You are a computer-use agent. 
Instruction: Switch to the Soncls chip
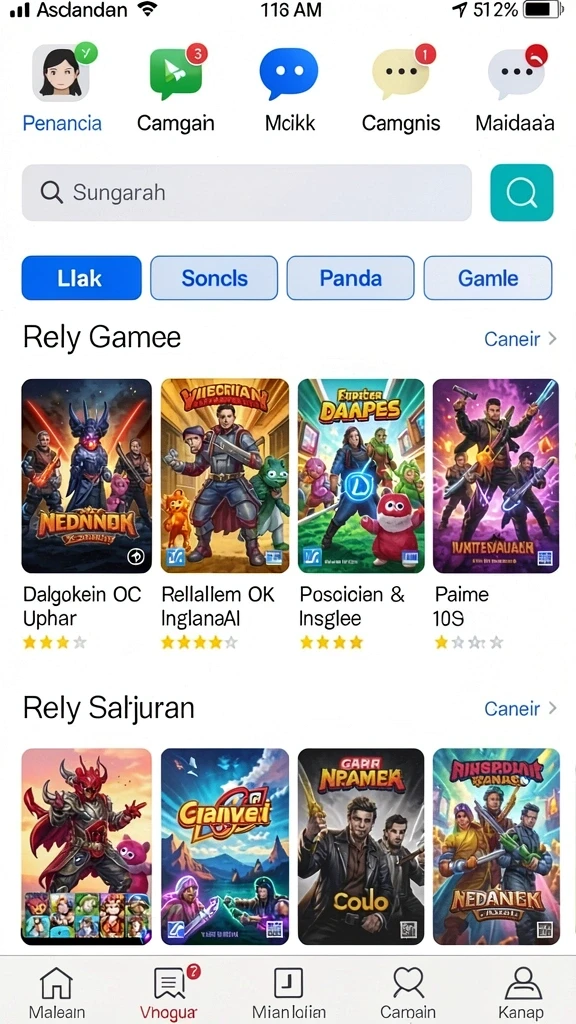pos(214,278)
